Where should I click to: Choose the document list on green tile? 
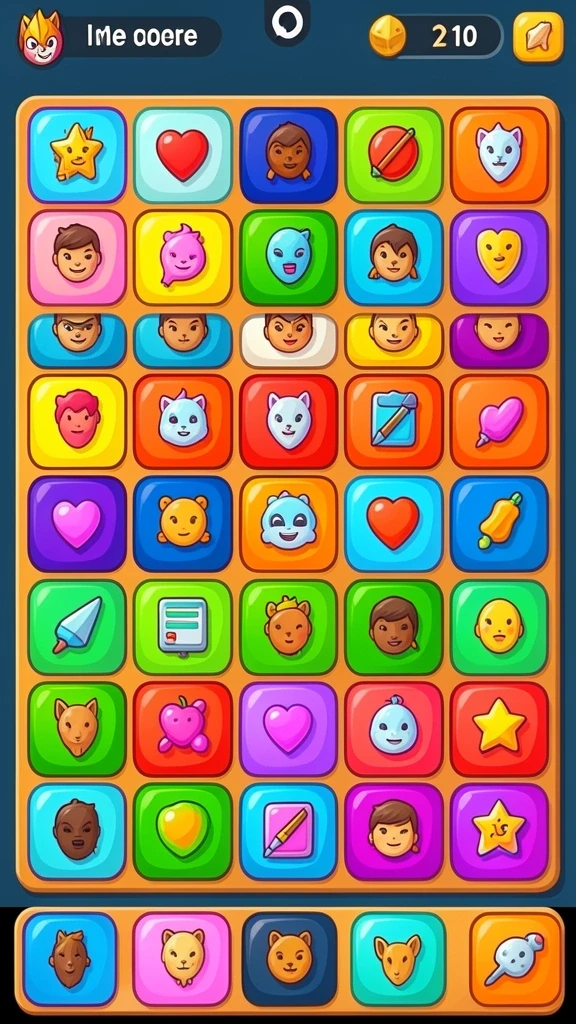(x=183, y=627)
